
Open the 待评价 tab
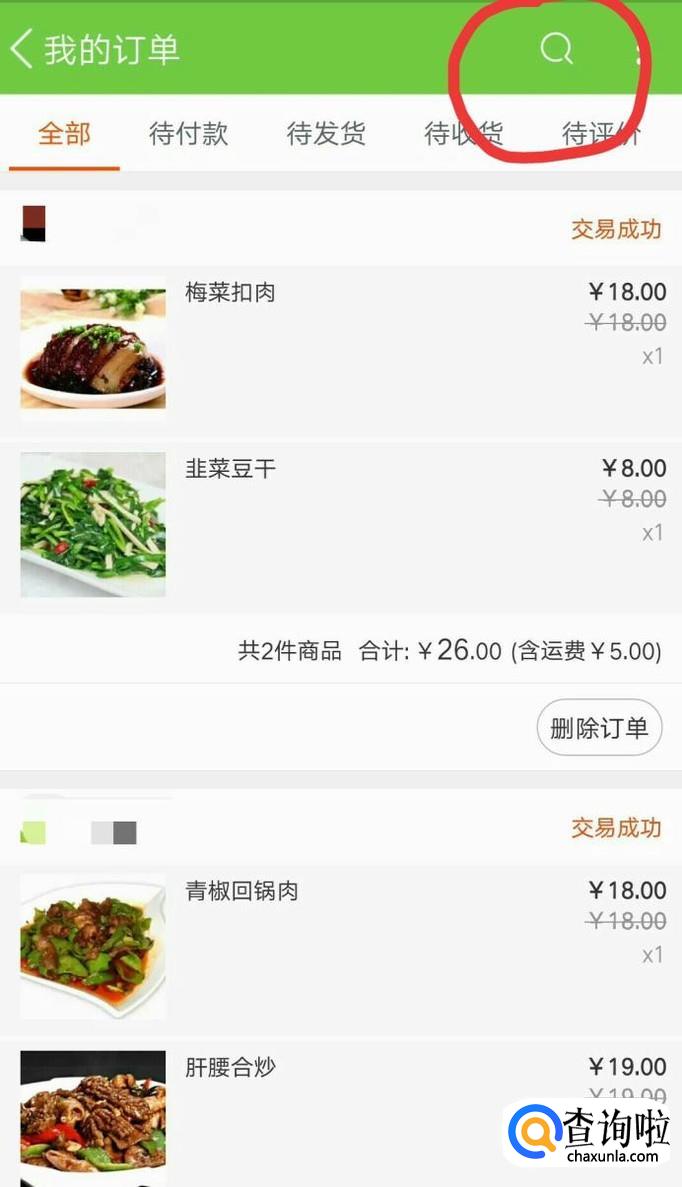point(600,133)
